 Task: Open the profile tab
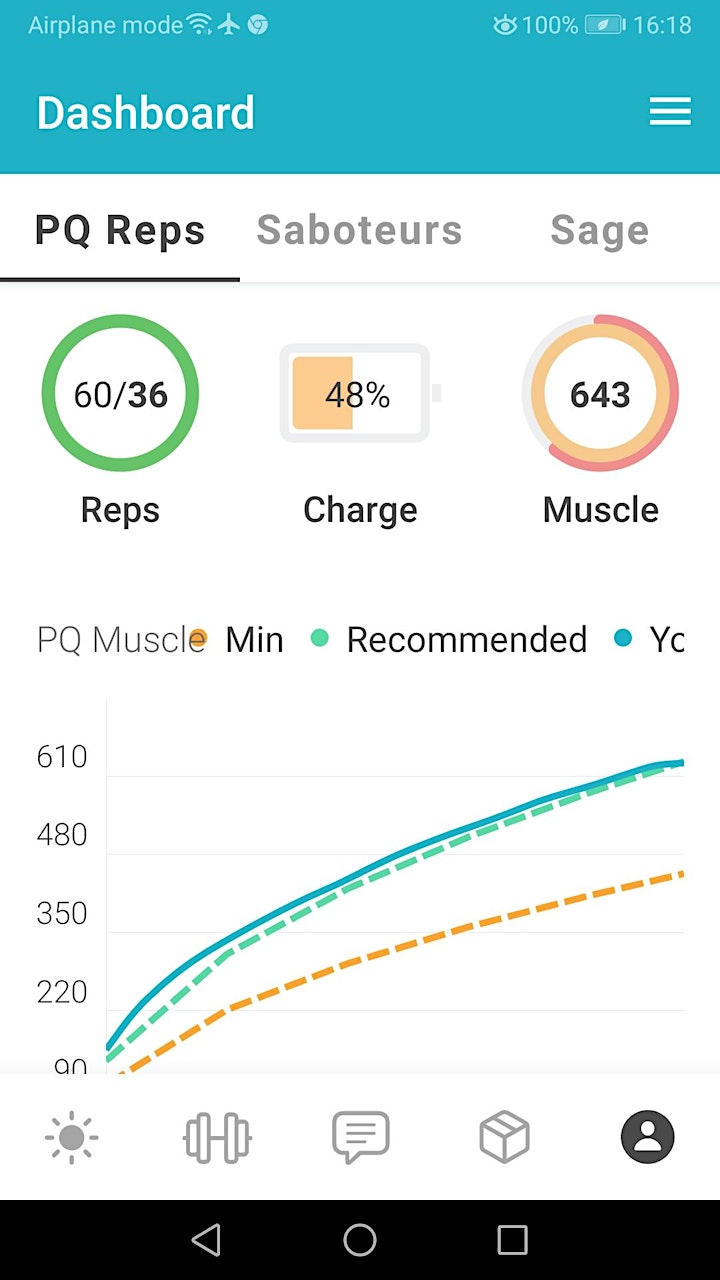(x=648, y=1137)
